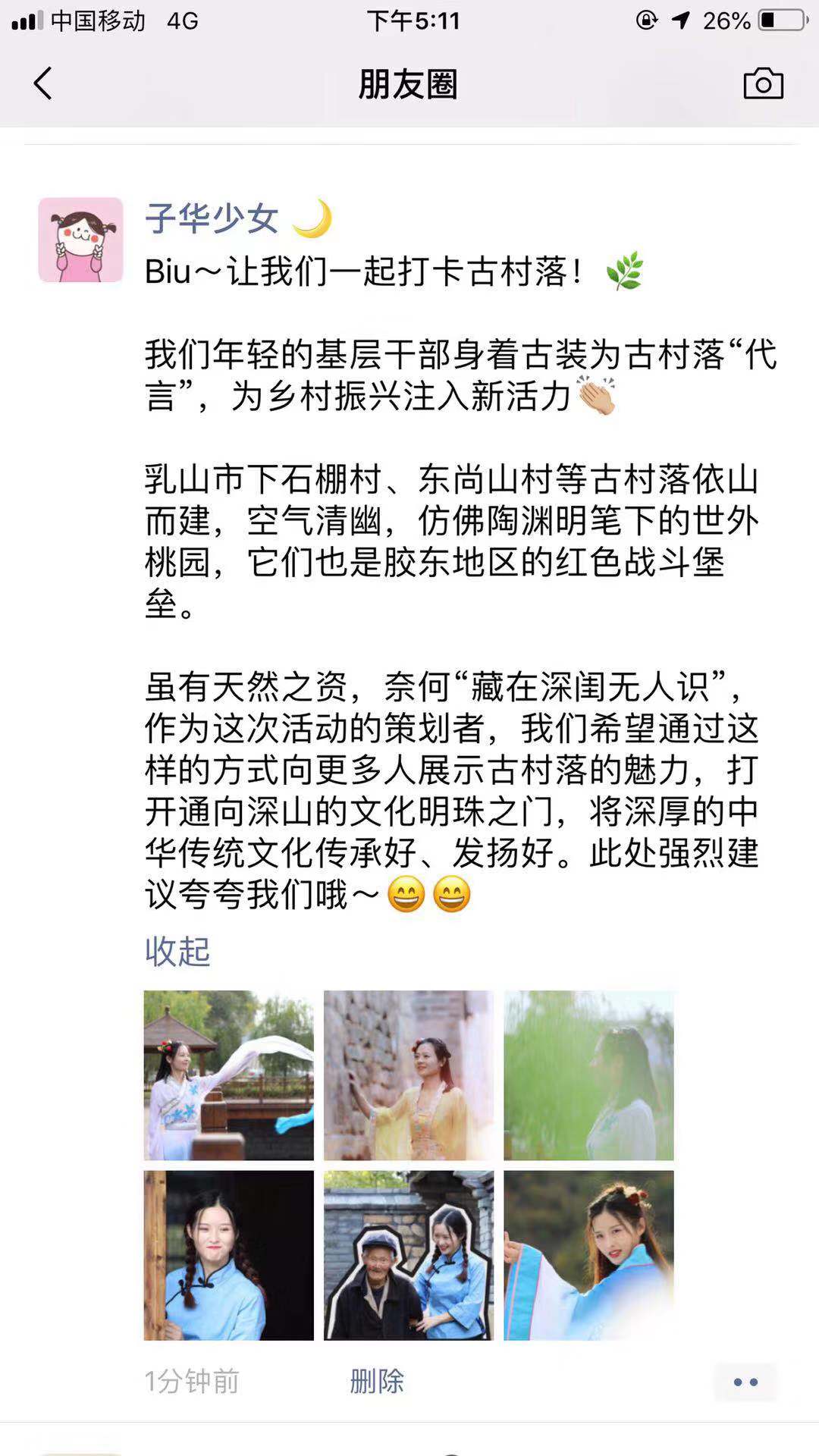Open photo of old man and girl

coord(409,1255)
